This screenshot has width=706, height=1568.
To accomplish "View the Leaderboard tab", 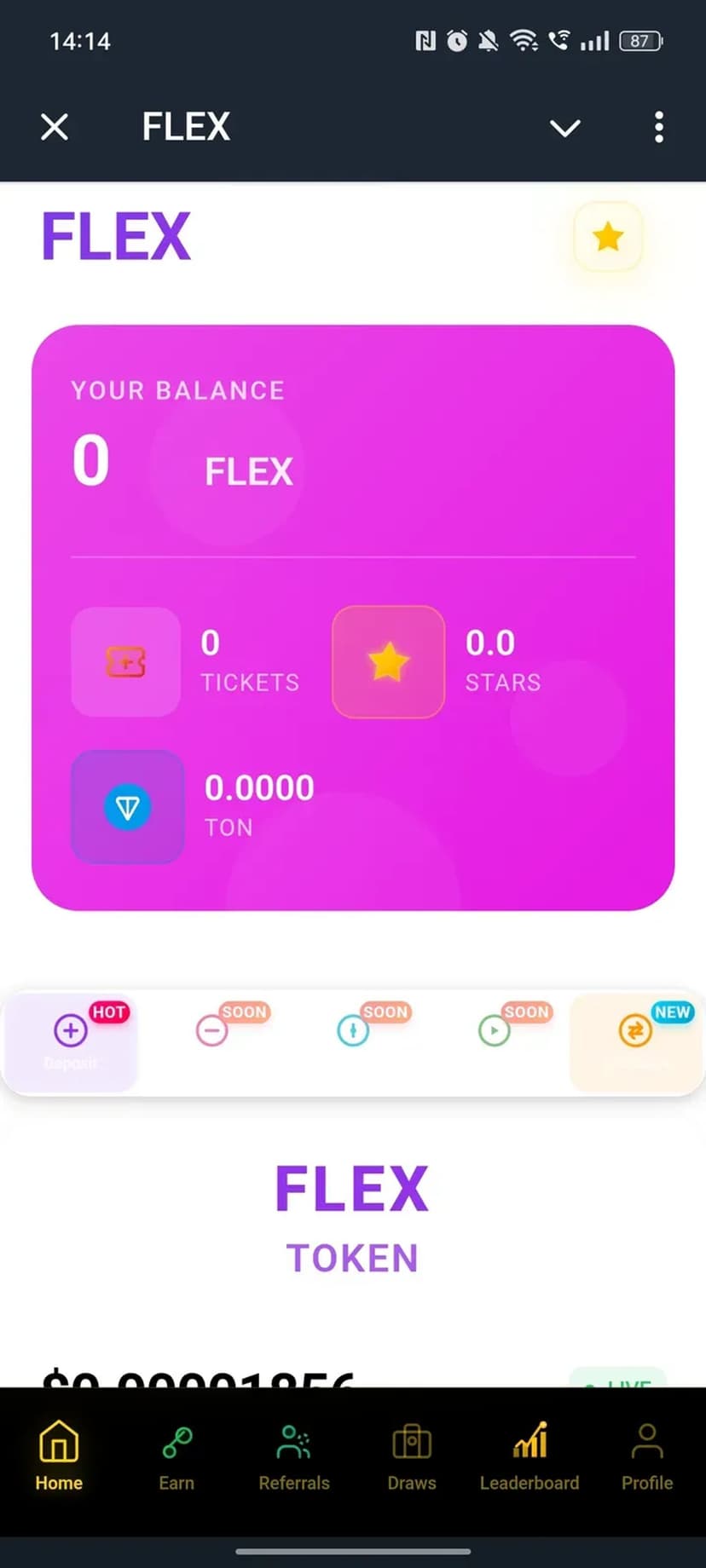I will [x=529, y=1458].
